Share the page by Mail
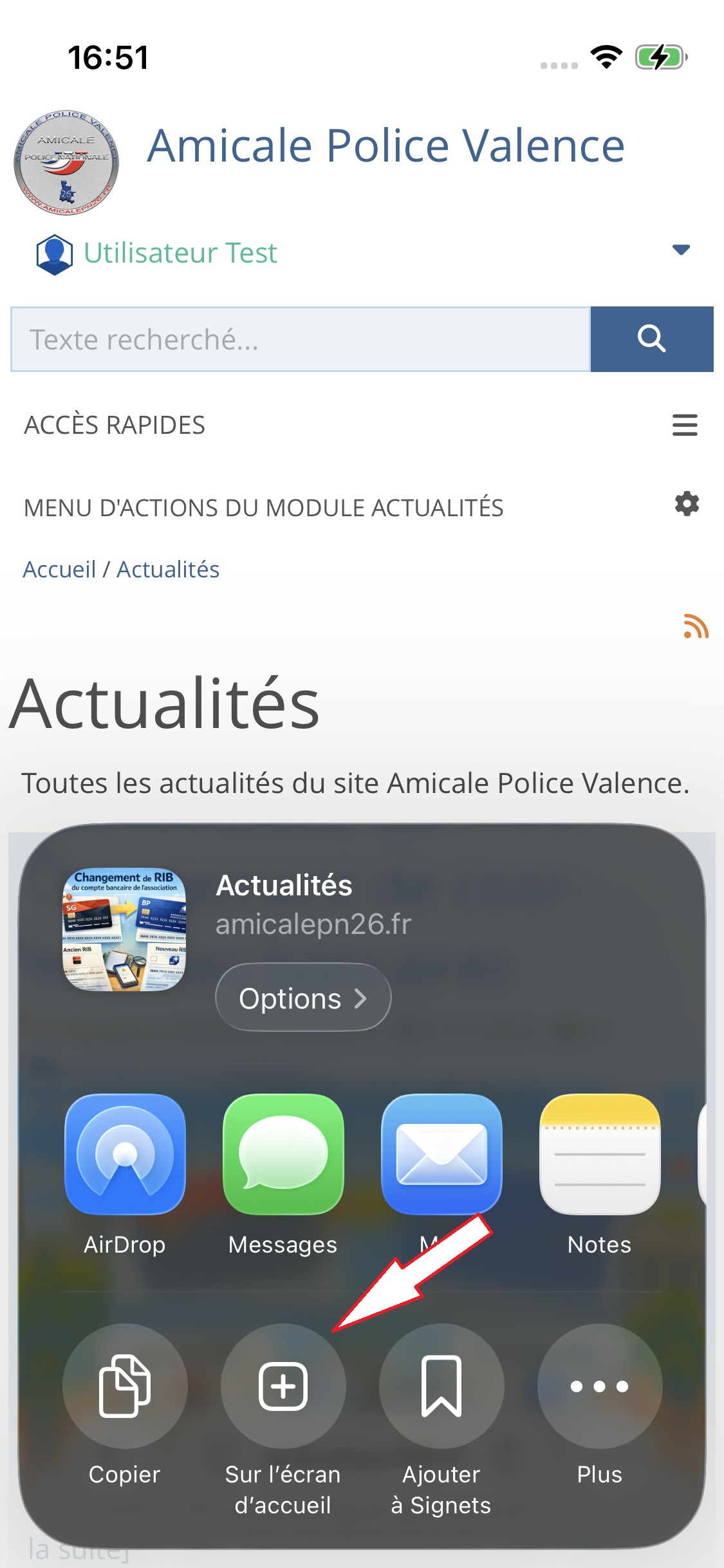Image resolution: width=724 pixels, height=1568 pixels. point(441,1154)
